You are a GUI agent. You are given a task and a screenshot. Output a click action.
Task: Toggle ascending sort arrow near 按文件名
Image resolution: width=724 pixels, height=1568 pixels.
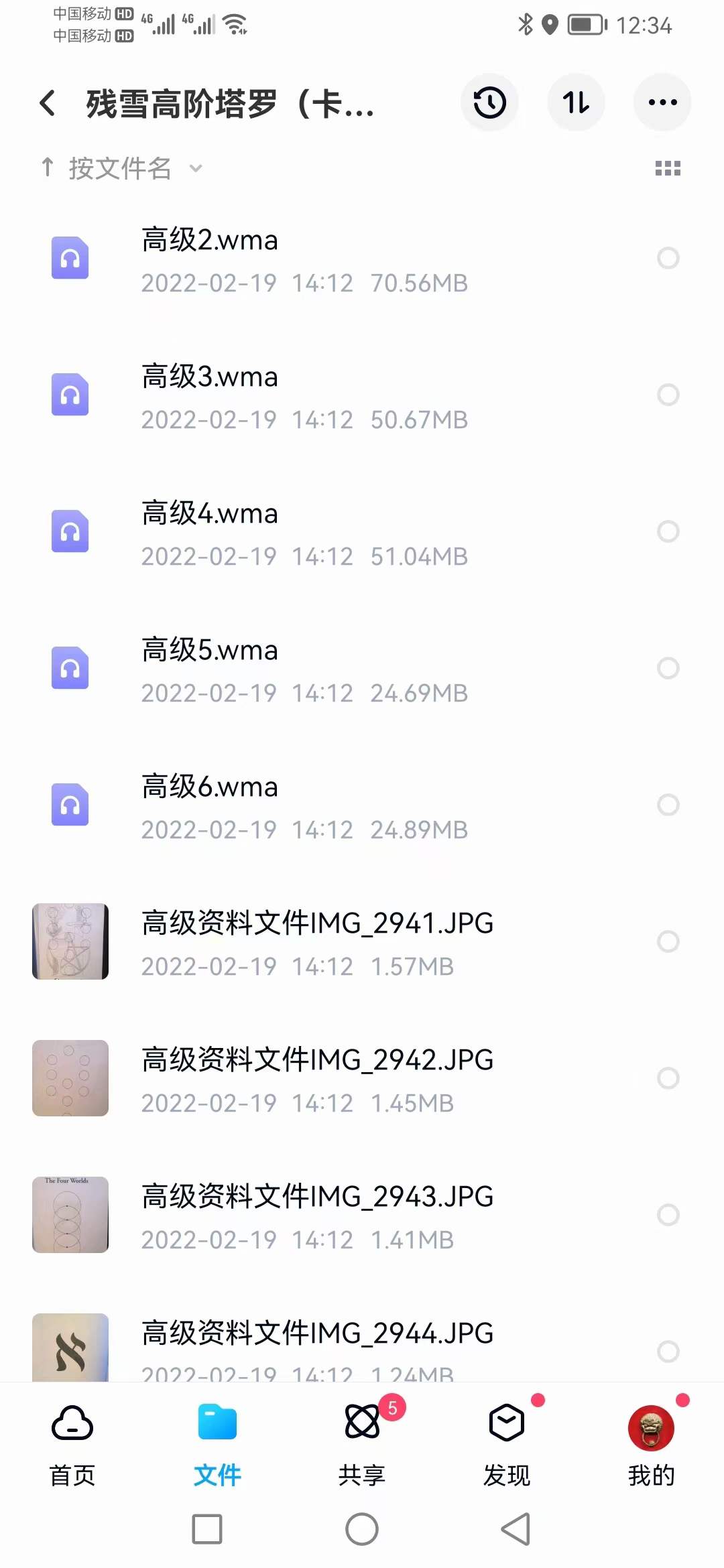click(x=48, y=168)
